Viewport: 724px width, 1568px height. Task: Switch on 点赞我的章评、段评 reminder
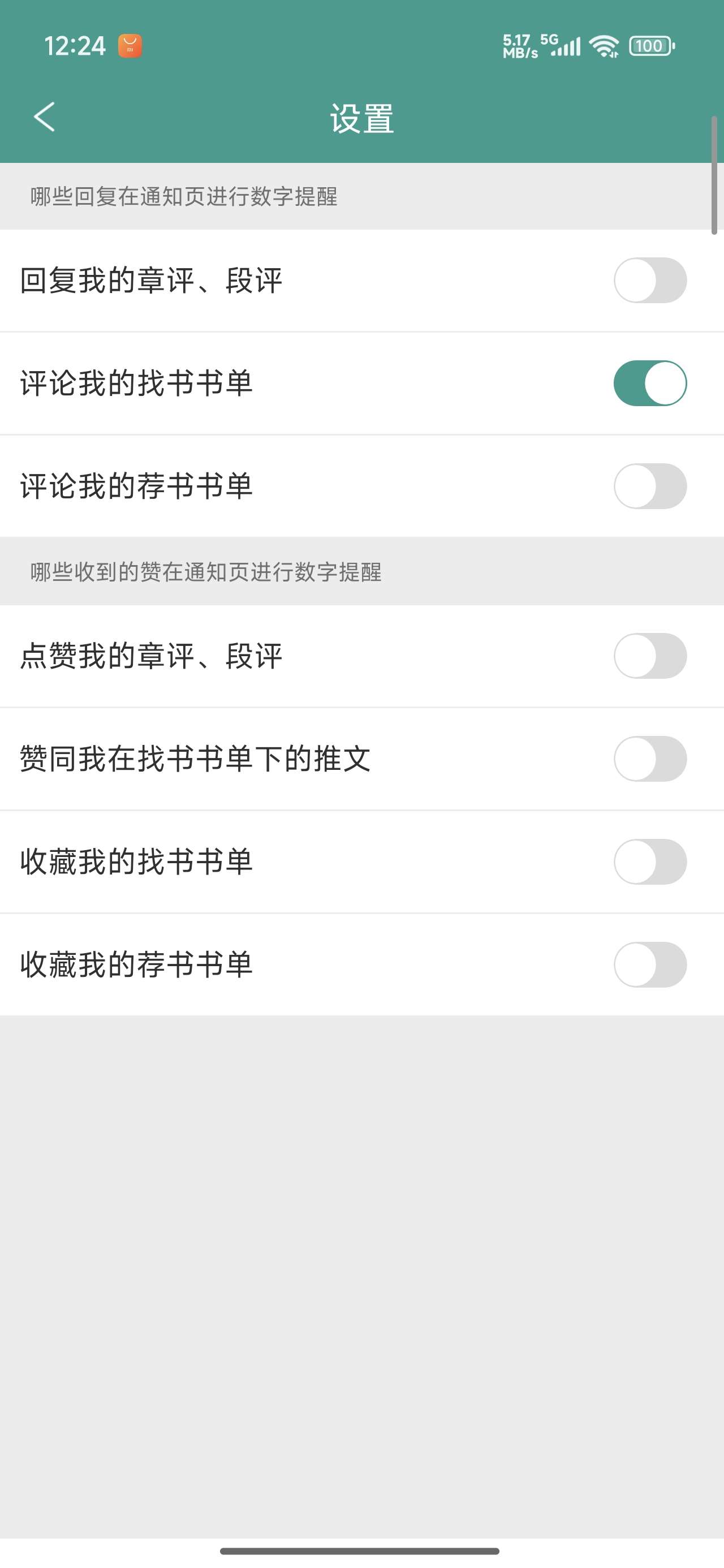pyautogui.click(x=650, y=656)
